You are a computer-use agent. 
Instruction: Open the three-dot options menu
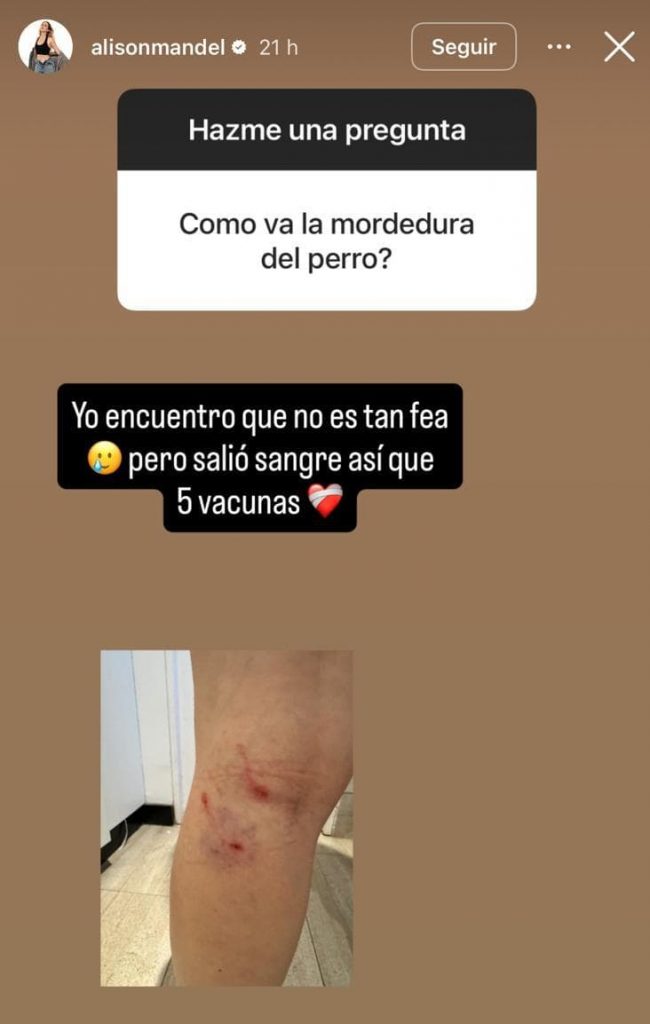point(559,47)
